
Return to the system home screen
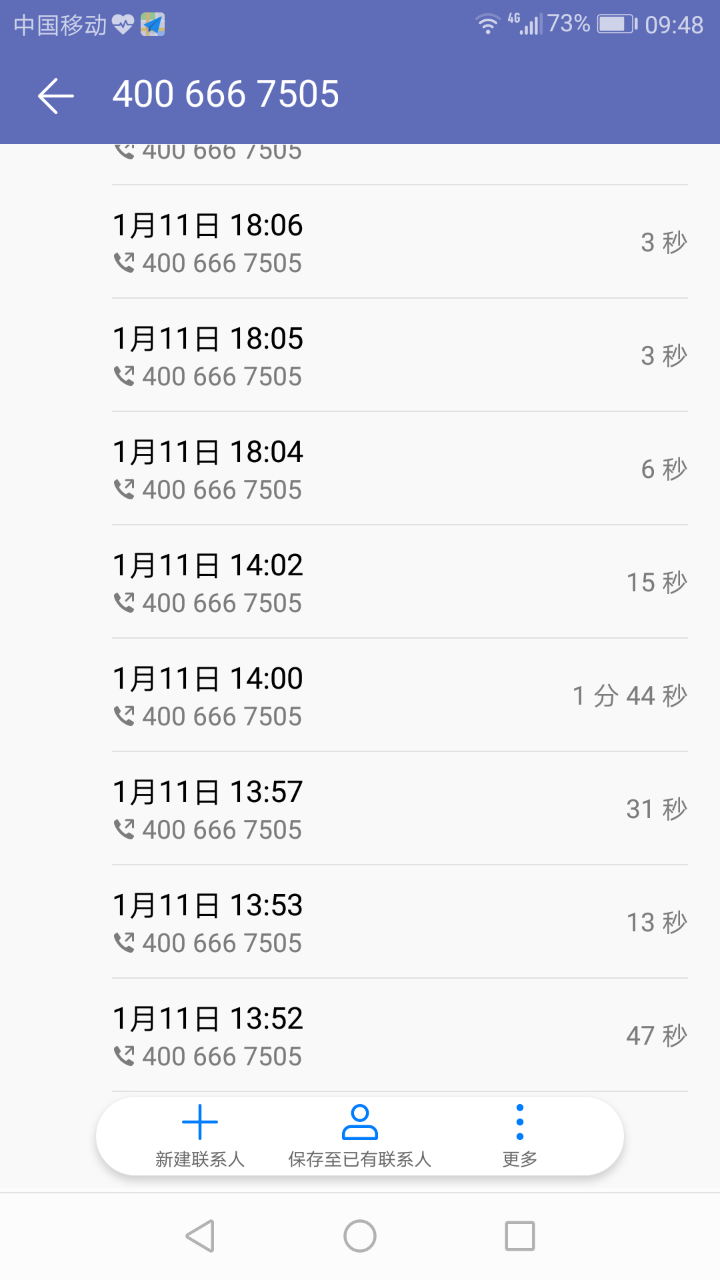(x=360, y=1236)
